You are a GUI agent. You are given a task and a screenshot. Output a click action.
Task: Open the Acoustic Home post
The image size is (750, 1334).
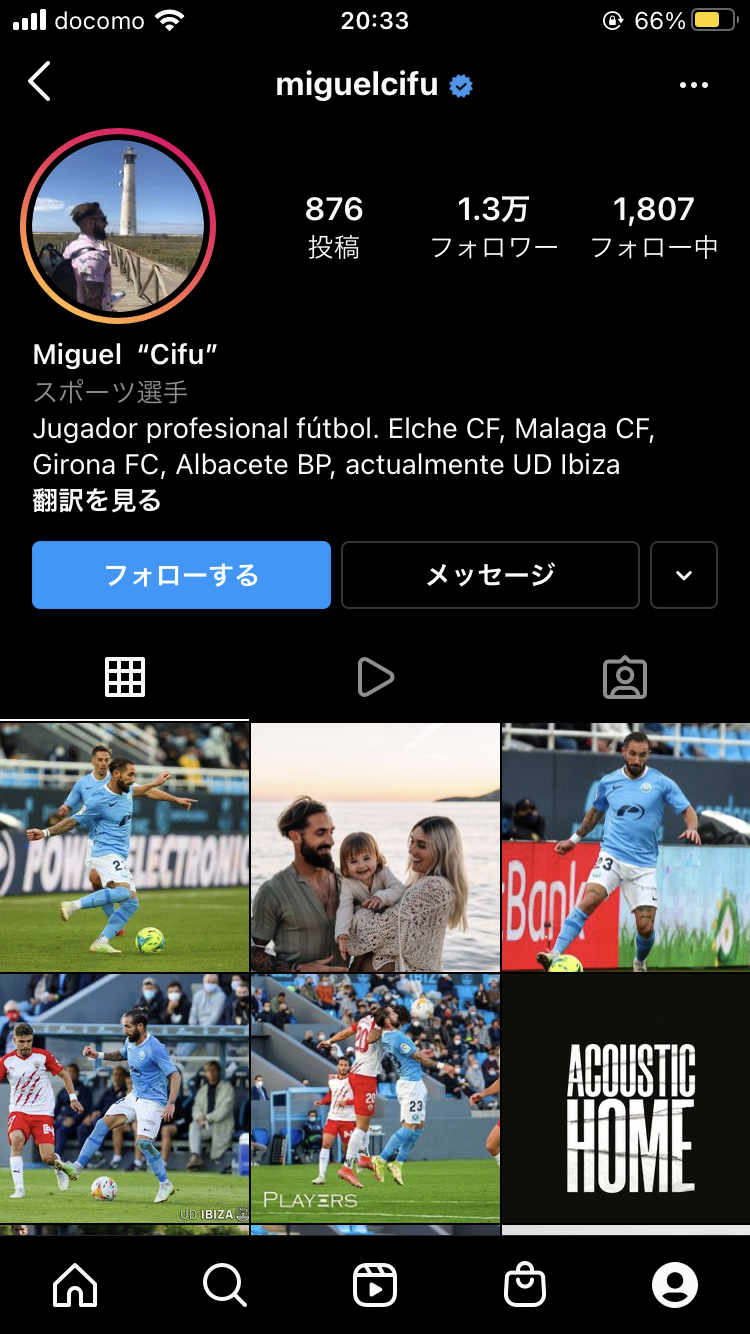[x=626, y=1098]
